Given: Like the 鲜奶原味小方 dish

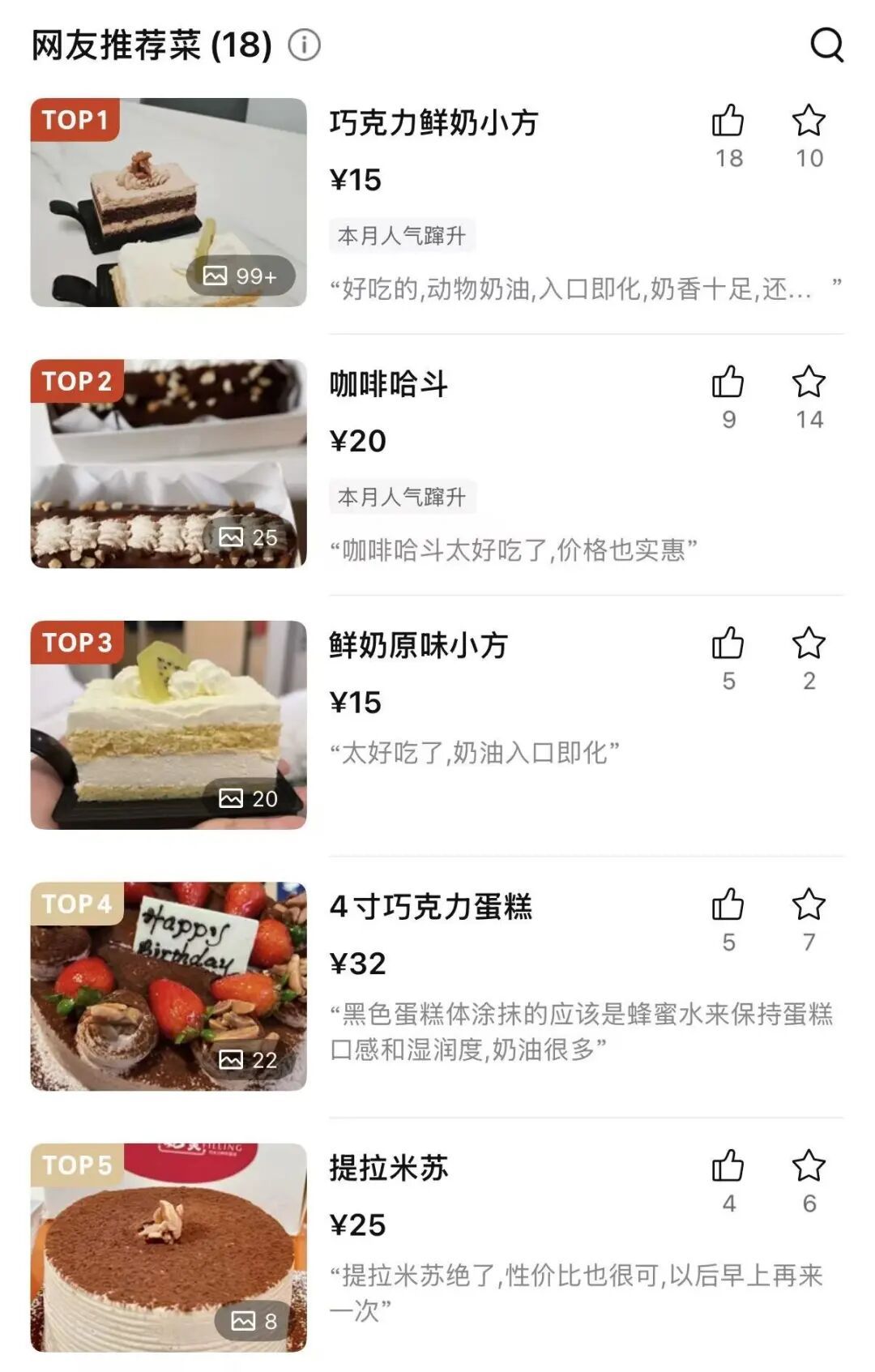Looking at the screenshot, I should 728,643.
